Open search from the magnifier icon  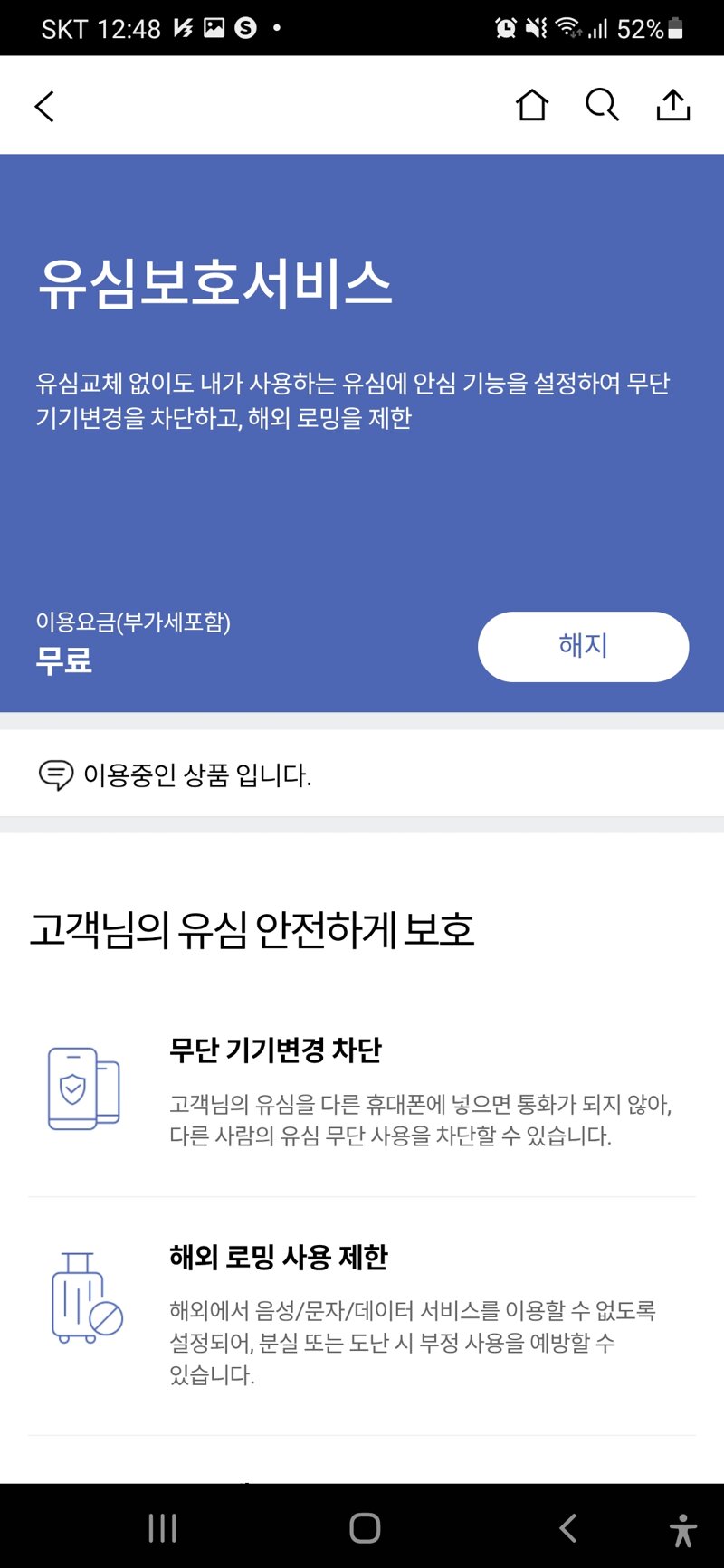pyautogui.click(x=602, y=105)
